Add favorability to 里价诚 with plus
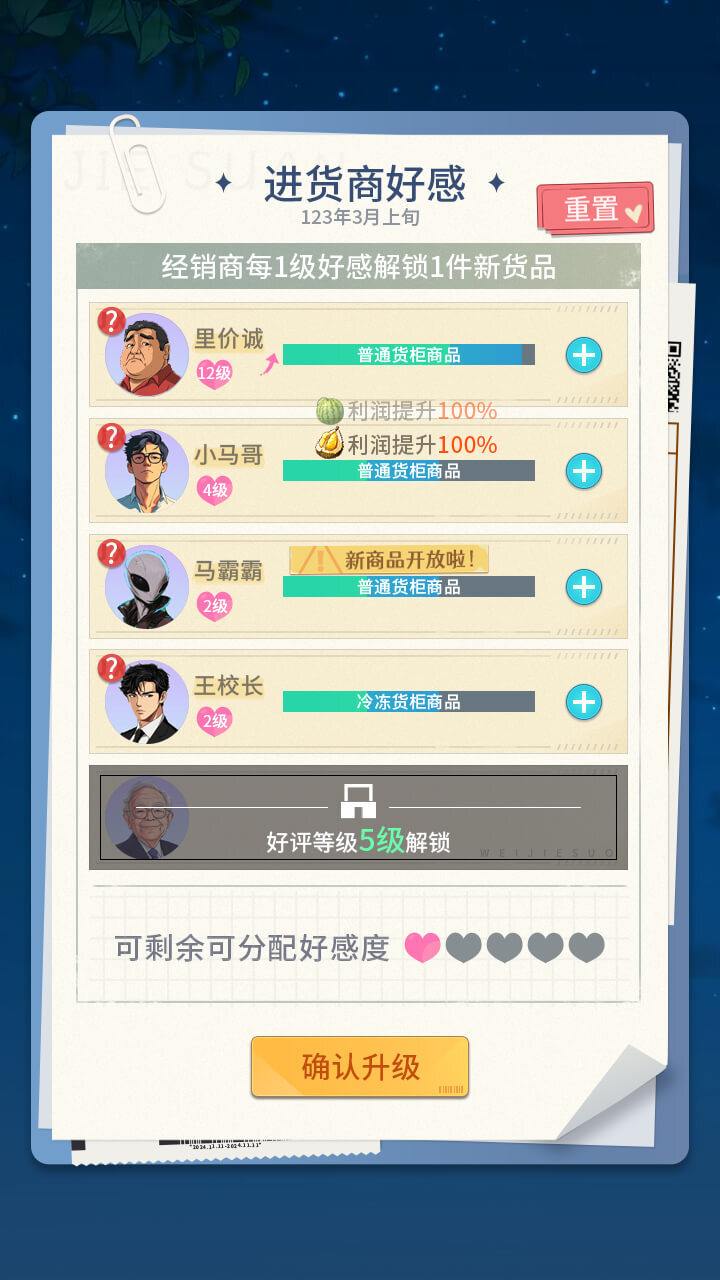 point(584,355)
